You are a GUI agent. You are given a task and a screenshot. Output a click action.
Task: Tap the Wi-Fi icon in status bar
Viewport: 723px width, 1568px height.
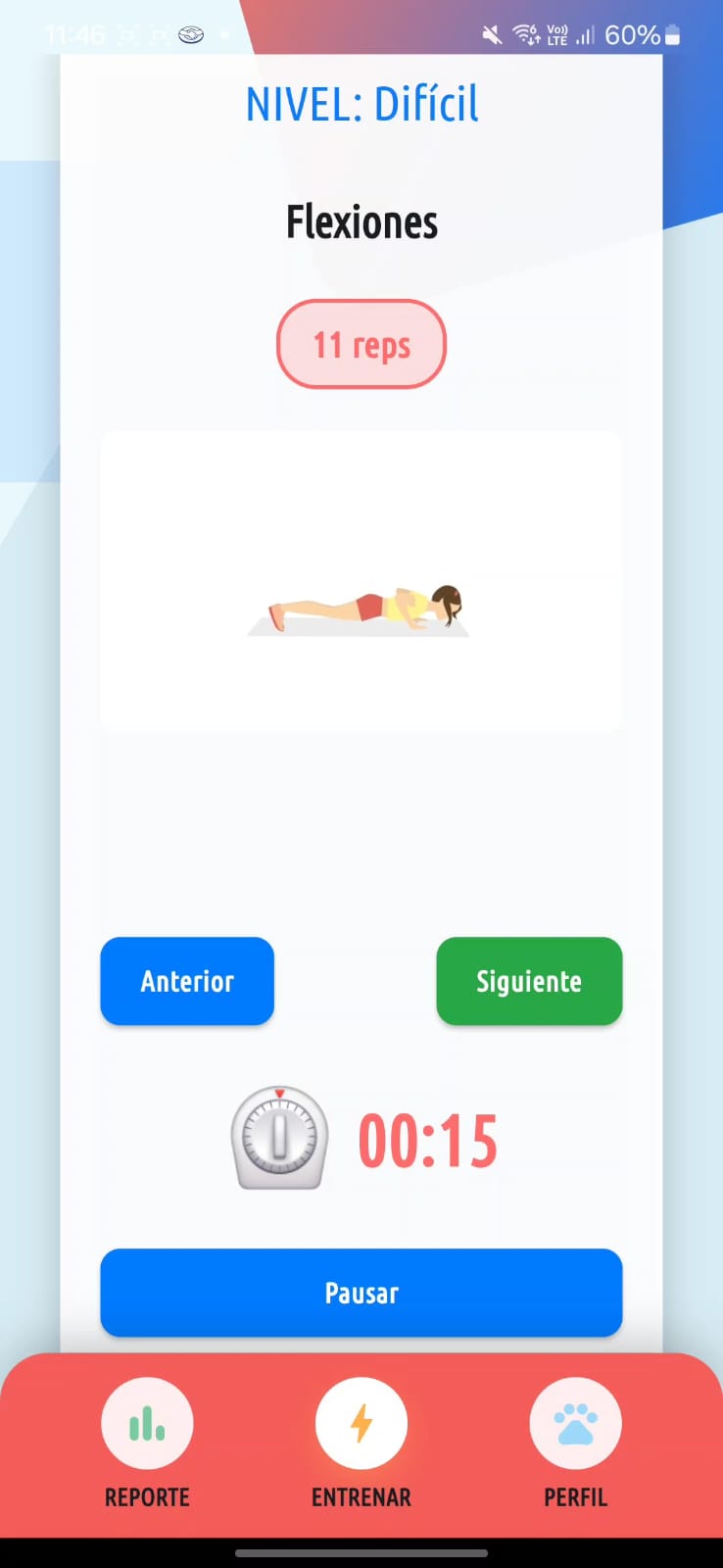coord(526,34)
